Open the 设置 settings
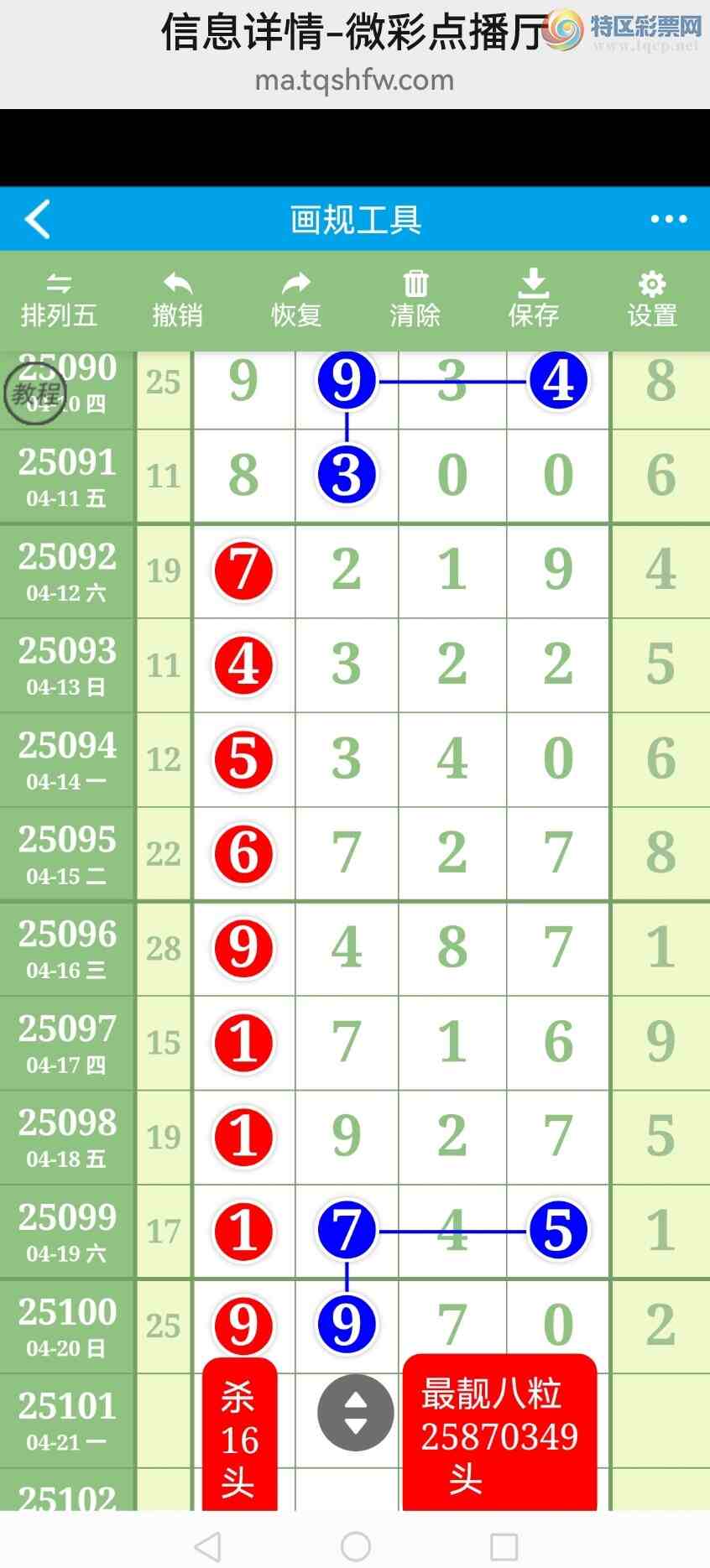 click(x=652, y=300)
